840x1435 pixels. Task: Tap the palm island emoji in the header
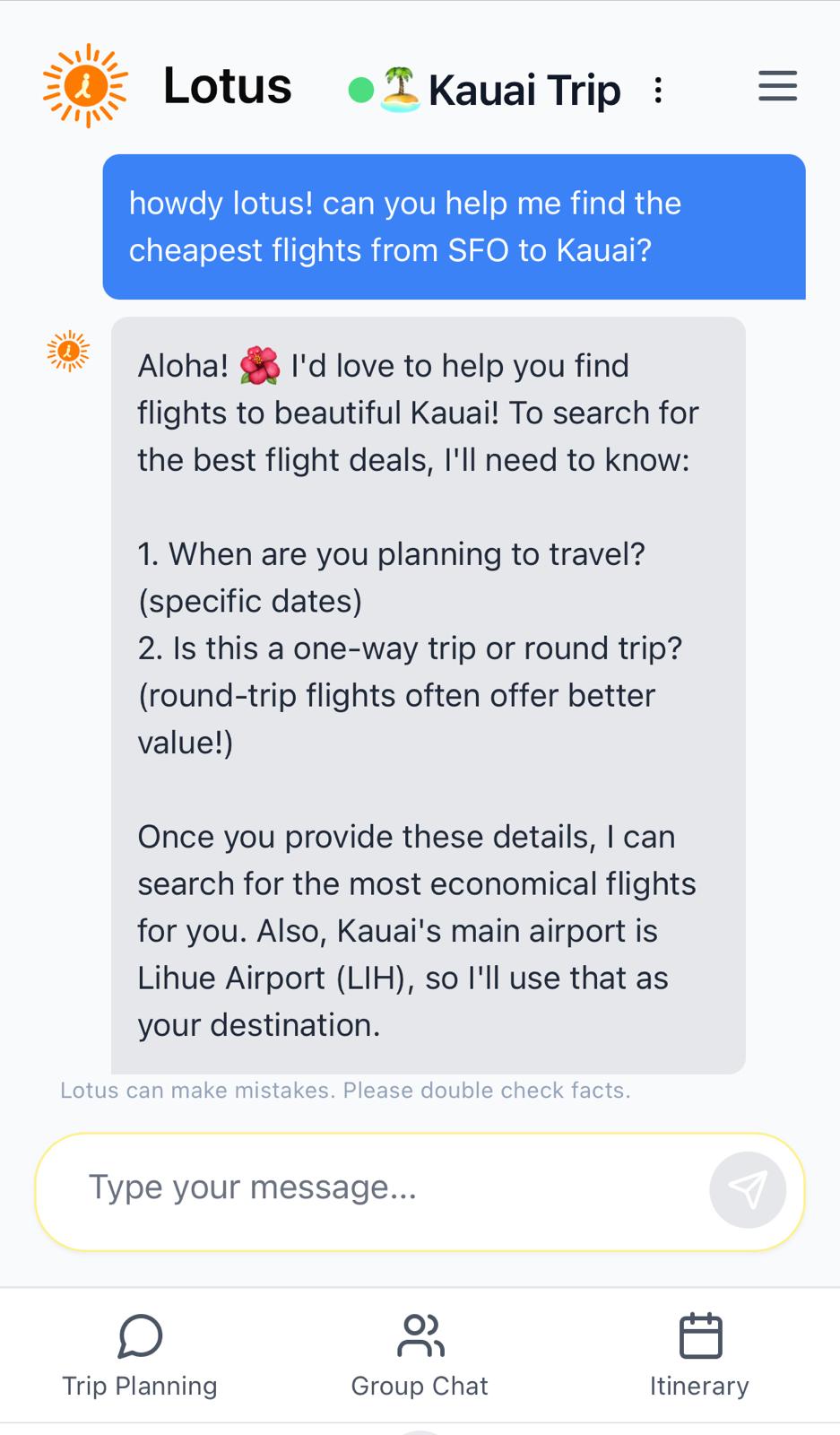tap(401, 87)
